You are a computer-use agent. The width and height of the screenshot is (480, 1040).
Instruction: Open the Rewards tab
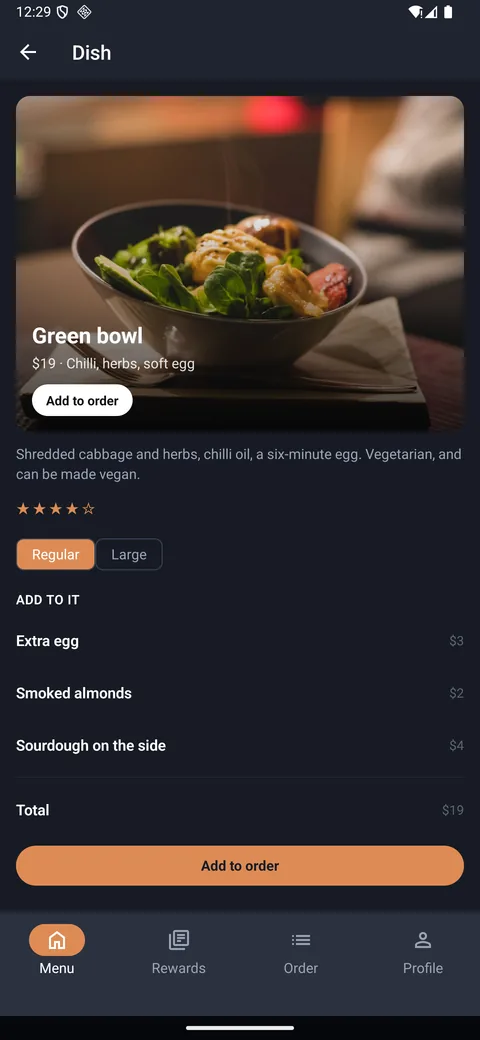coord(179,950)
